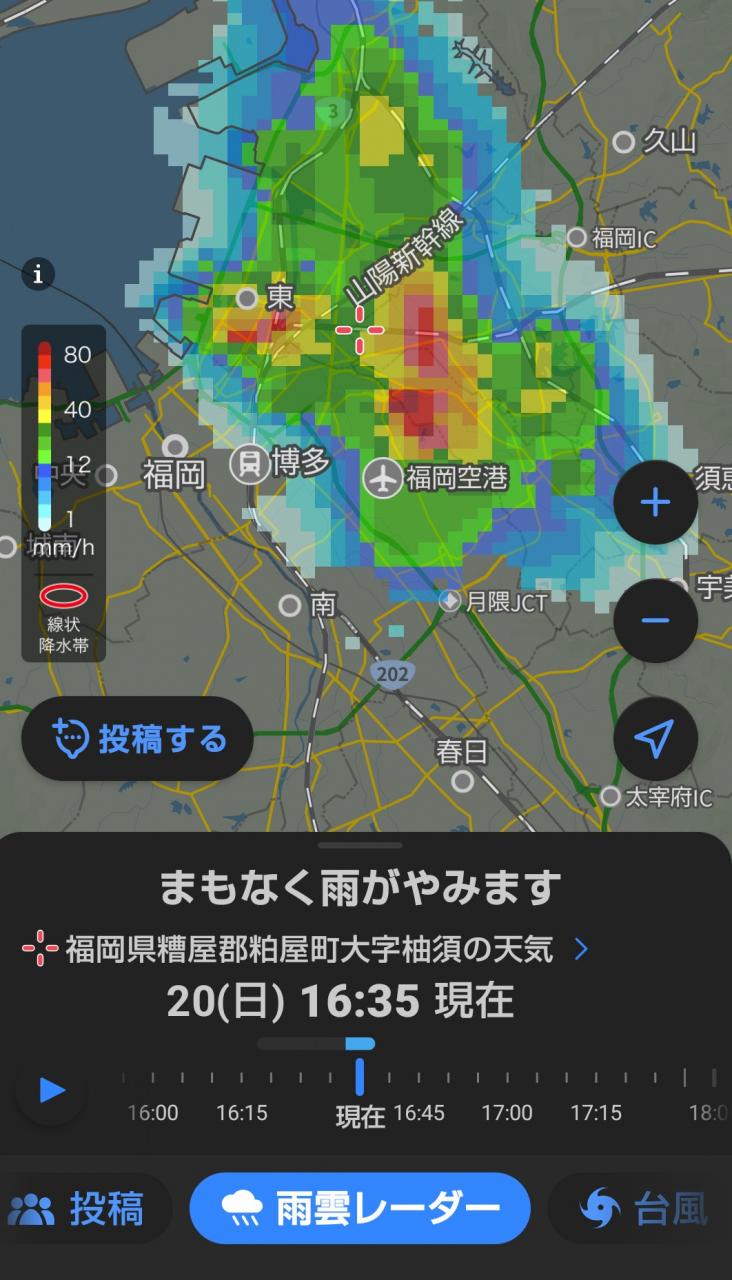Zoom in on the rain radar map
Viewport: 732px width, 1280px height.
(x=655, y=502)
